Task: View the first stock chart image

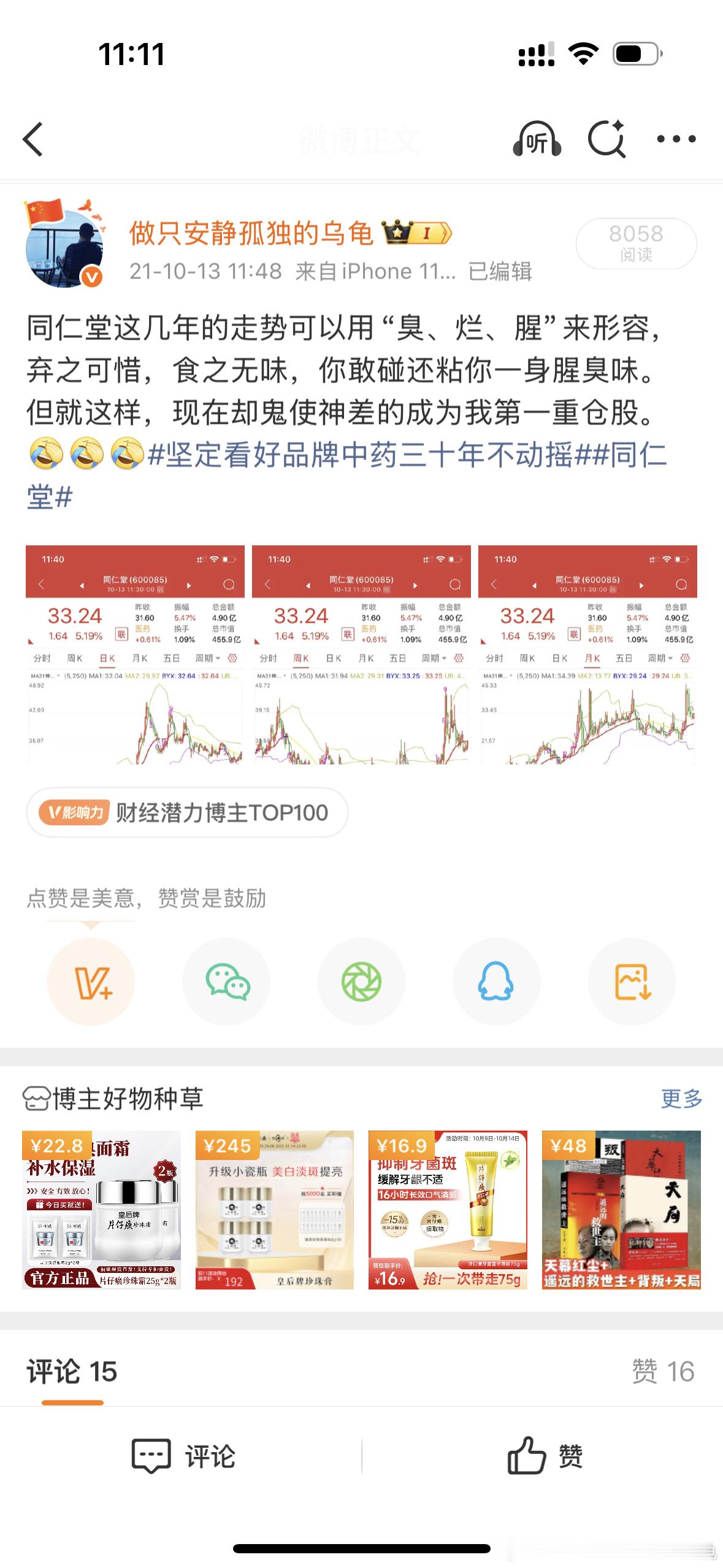Action: pos(135,654)
